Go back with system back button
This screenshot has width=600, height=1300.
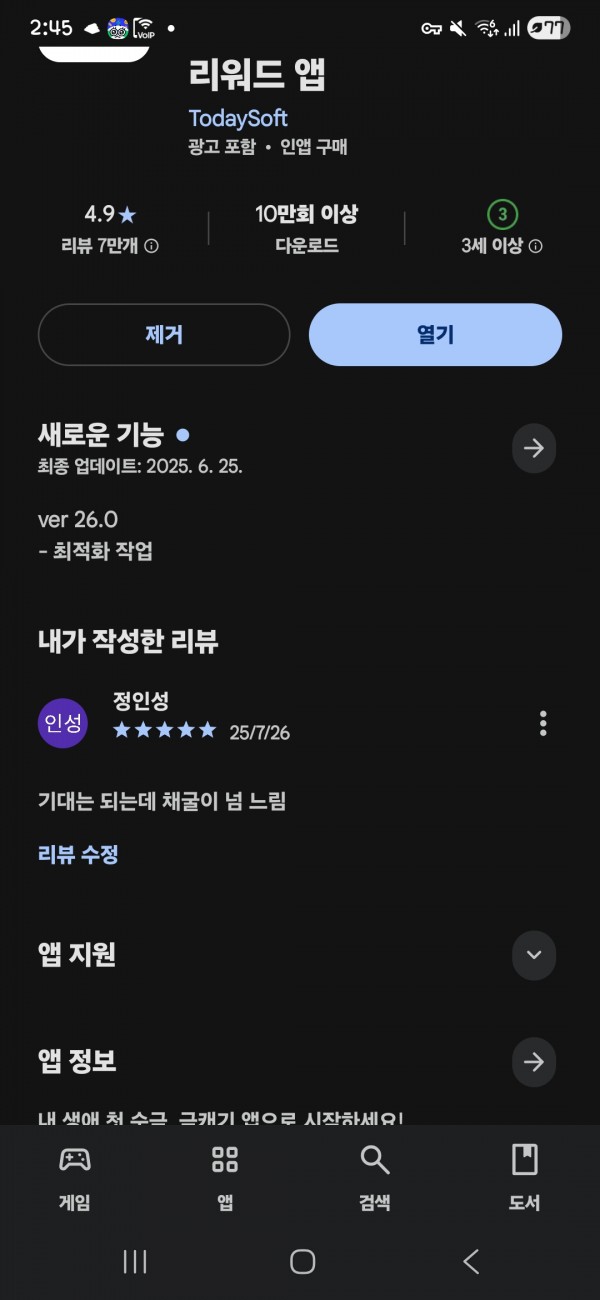pyautogui.click(x=471, y=1262)
